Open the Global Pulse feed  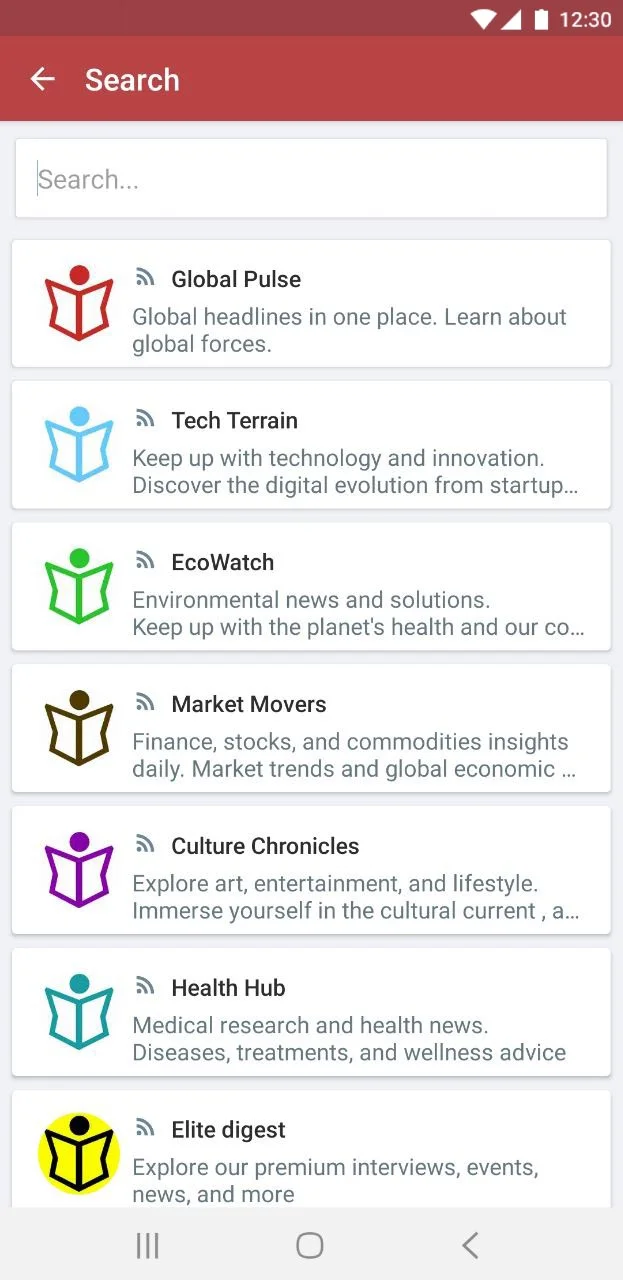click(x=311, y=303)
